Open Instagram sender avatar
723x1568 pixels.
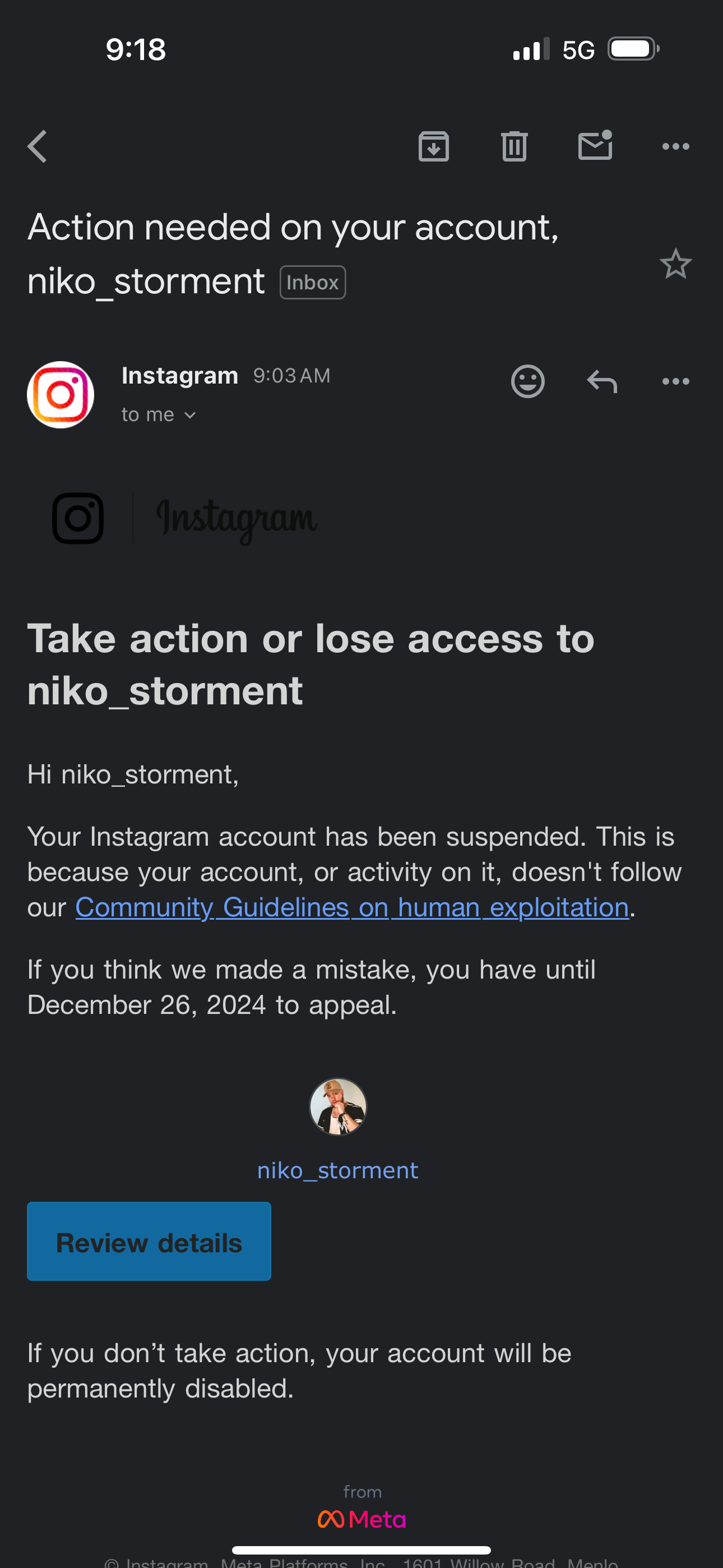[x=61, y=395]
